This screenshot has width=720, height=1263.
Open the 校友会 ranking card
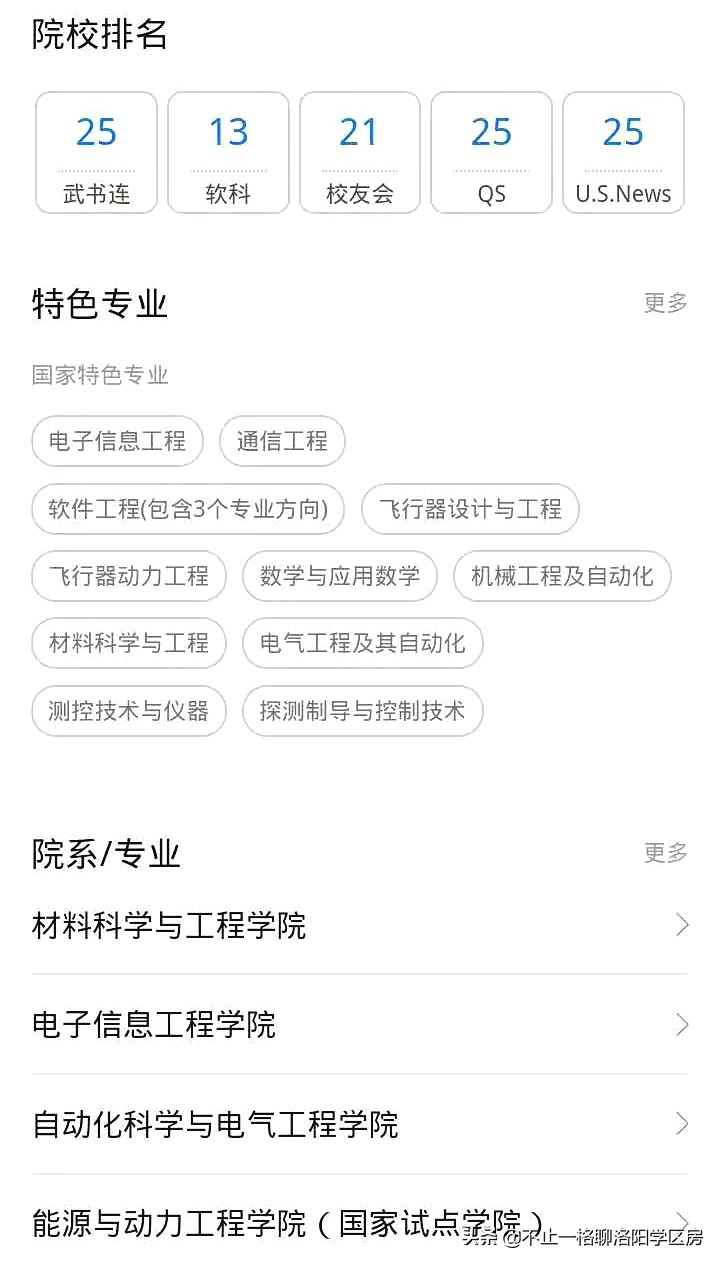pyautogui.click(x=360, y=152)
